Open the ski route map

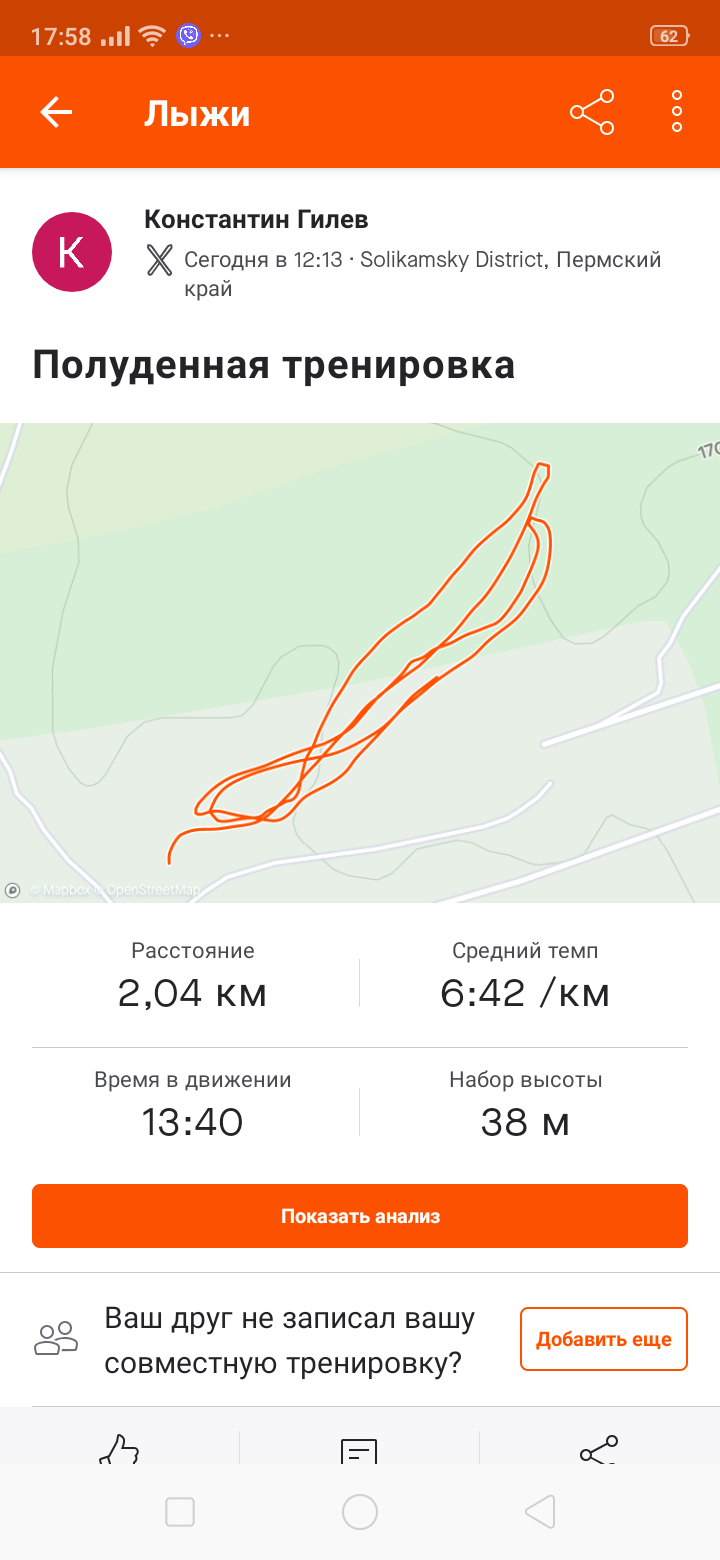pos(360,662)
